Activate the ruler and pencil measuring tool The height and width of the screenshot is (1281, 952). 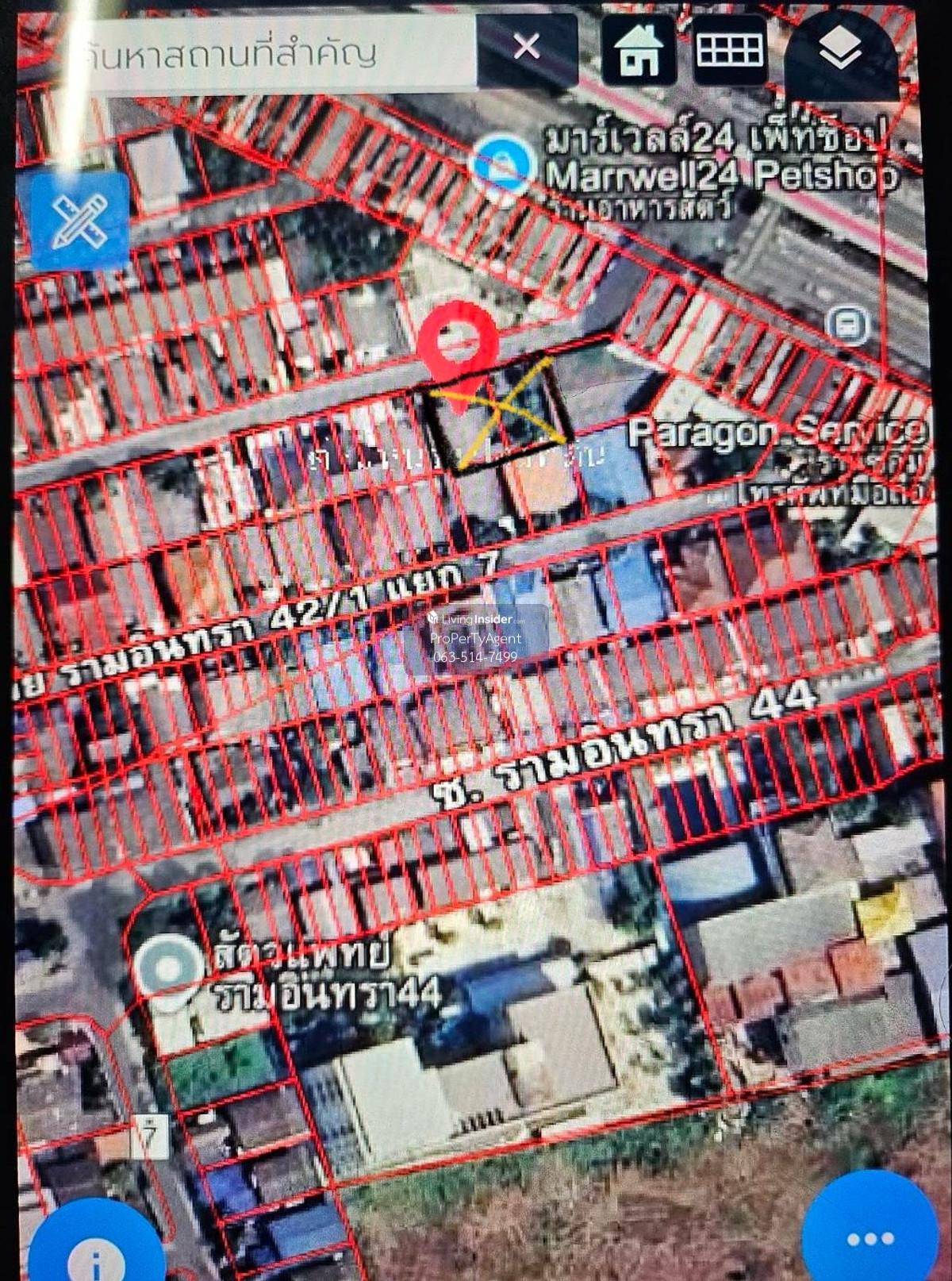click(x=79, y=221)
